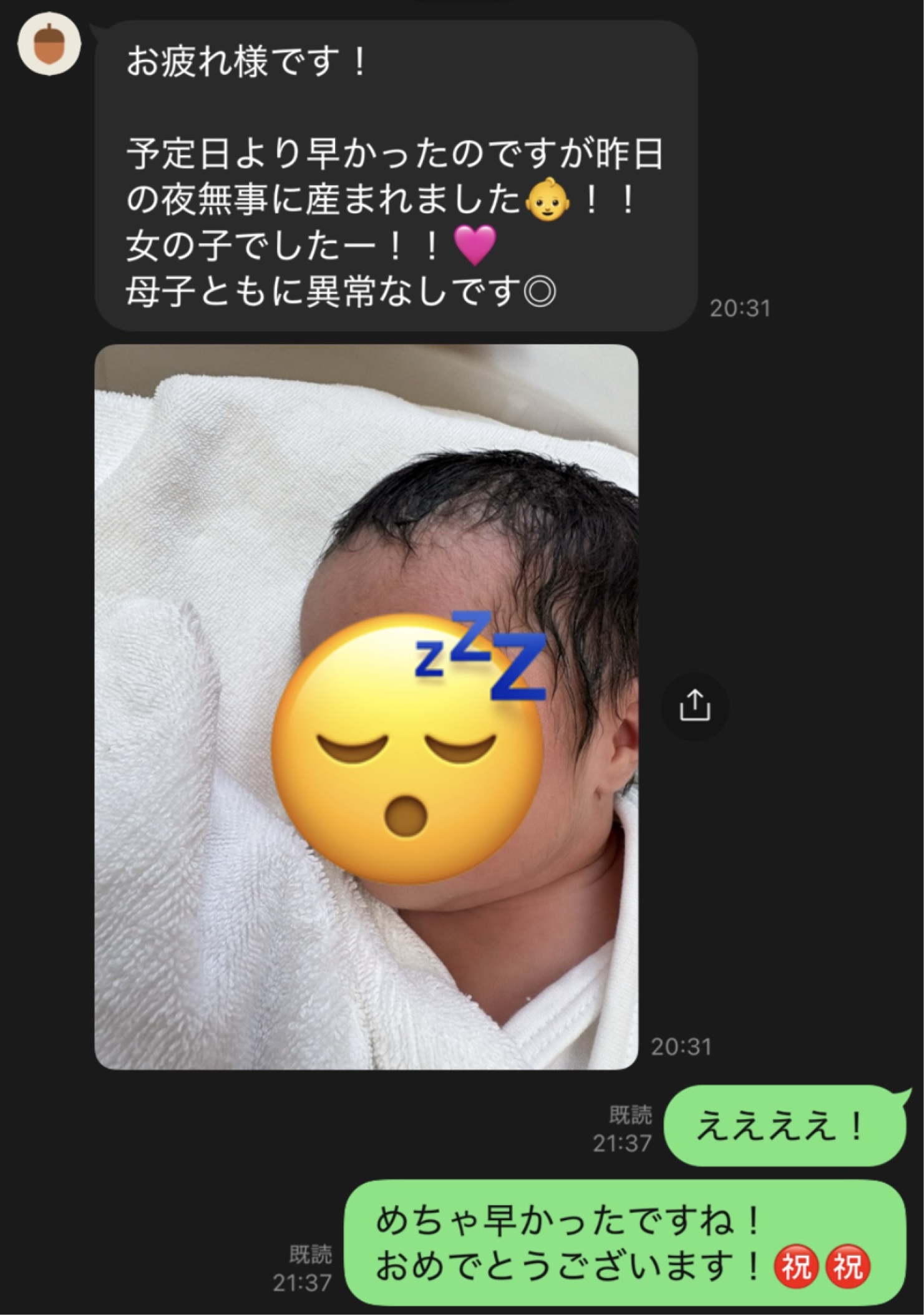Image resolution: width=924 pixels, height=1315 pixels.
Task: Open the sender's acorn profile avatar
Action: click(x=49, y=47)
